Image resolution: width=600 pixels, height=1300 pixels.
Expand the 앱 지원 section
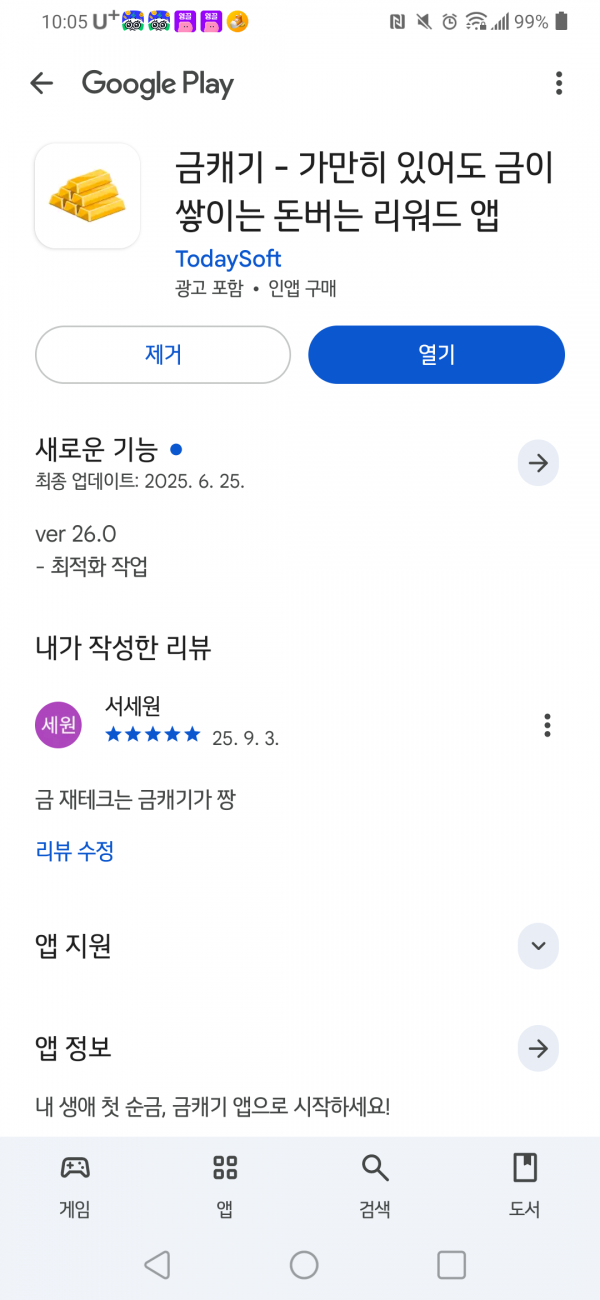(x=538, y=946)
